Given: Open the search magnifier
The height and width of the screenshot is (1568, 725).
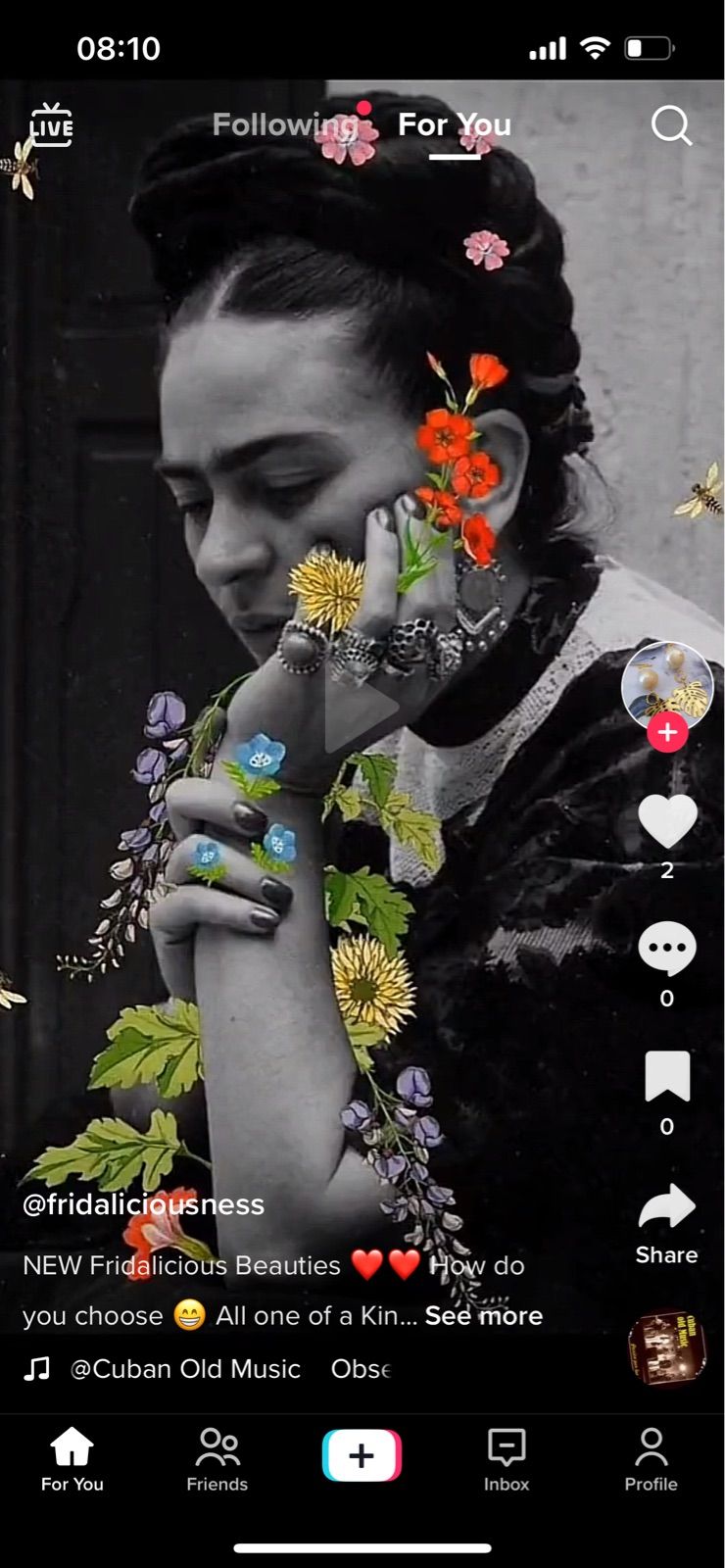Looking at the screenshot, I should (x=671, y=125).
